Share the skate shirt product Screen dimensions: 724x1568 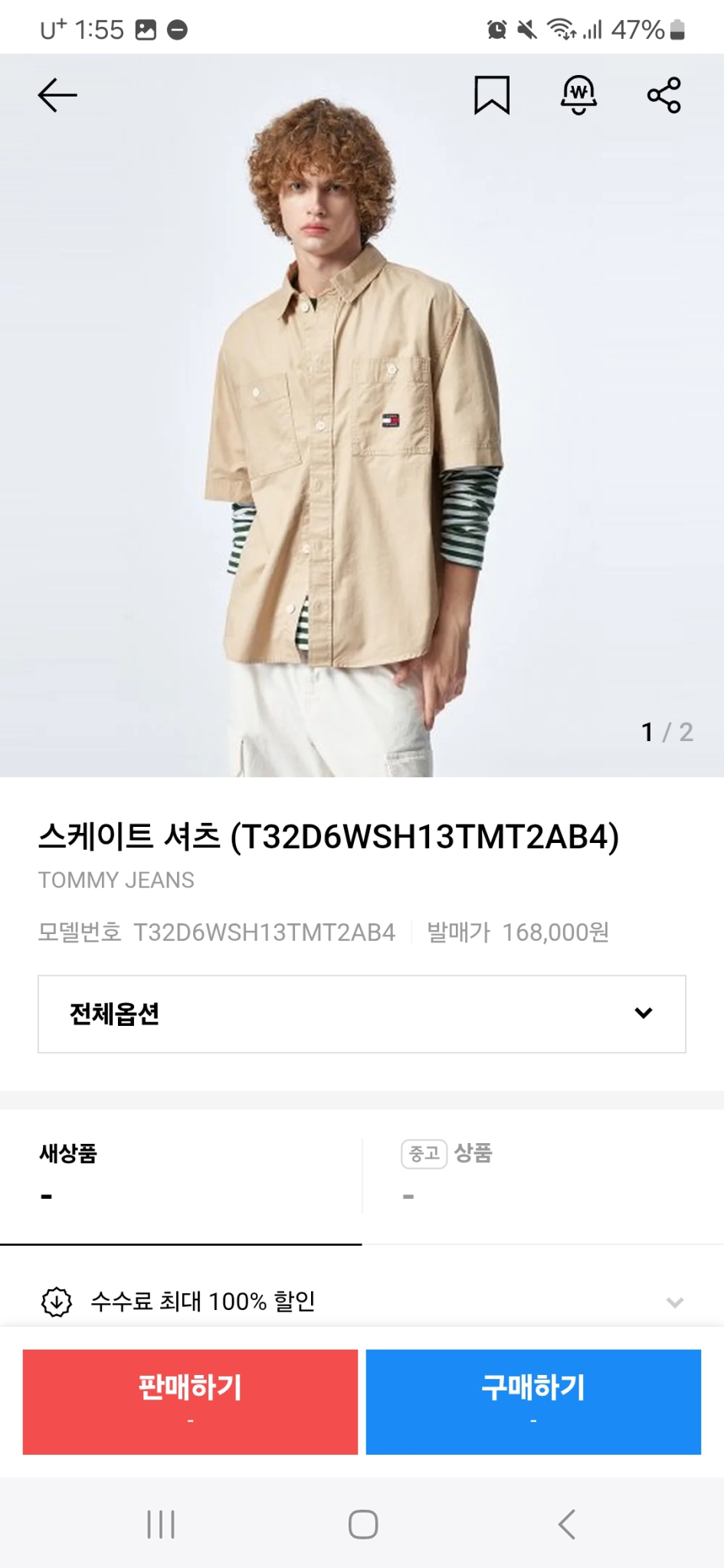pyautogui.click(x=663, y=95)
